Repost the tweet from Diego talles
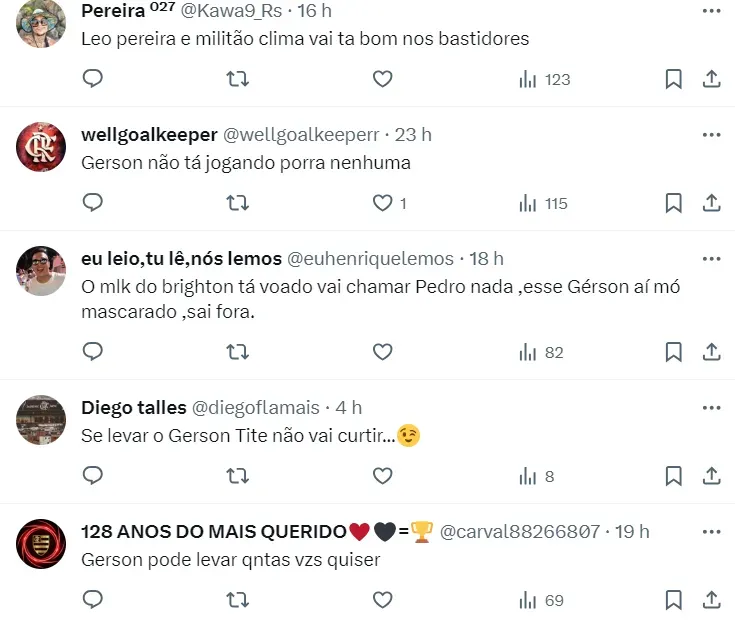The height and width of the screenshot is (621, 735). [238, 476]
